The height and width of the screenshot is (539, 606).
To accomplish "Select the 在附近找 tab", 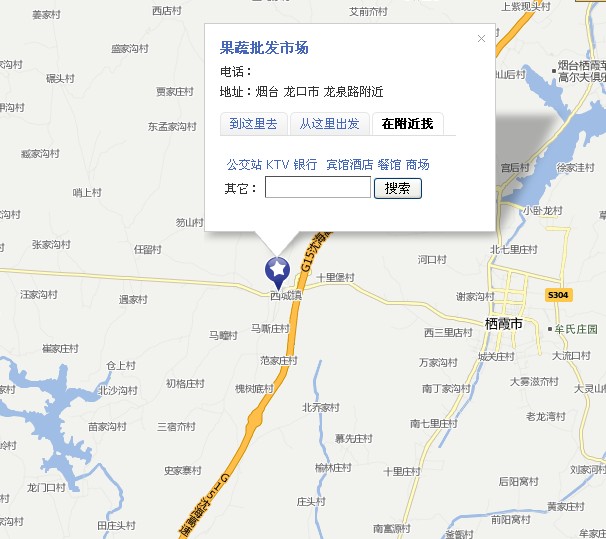I will coord(408,124).
